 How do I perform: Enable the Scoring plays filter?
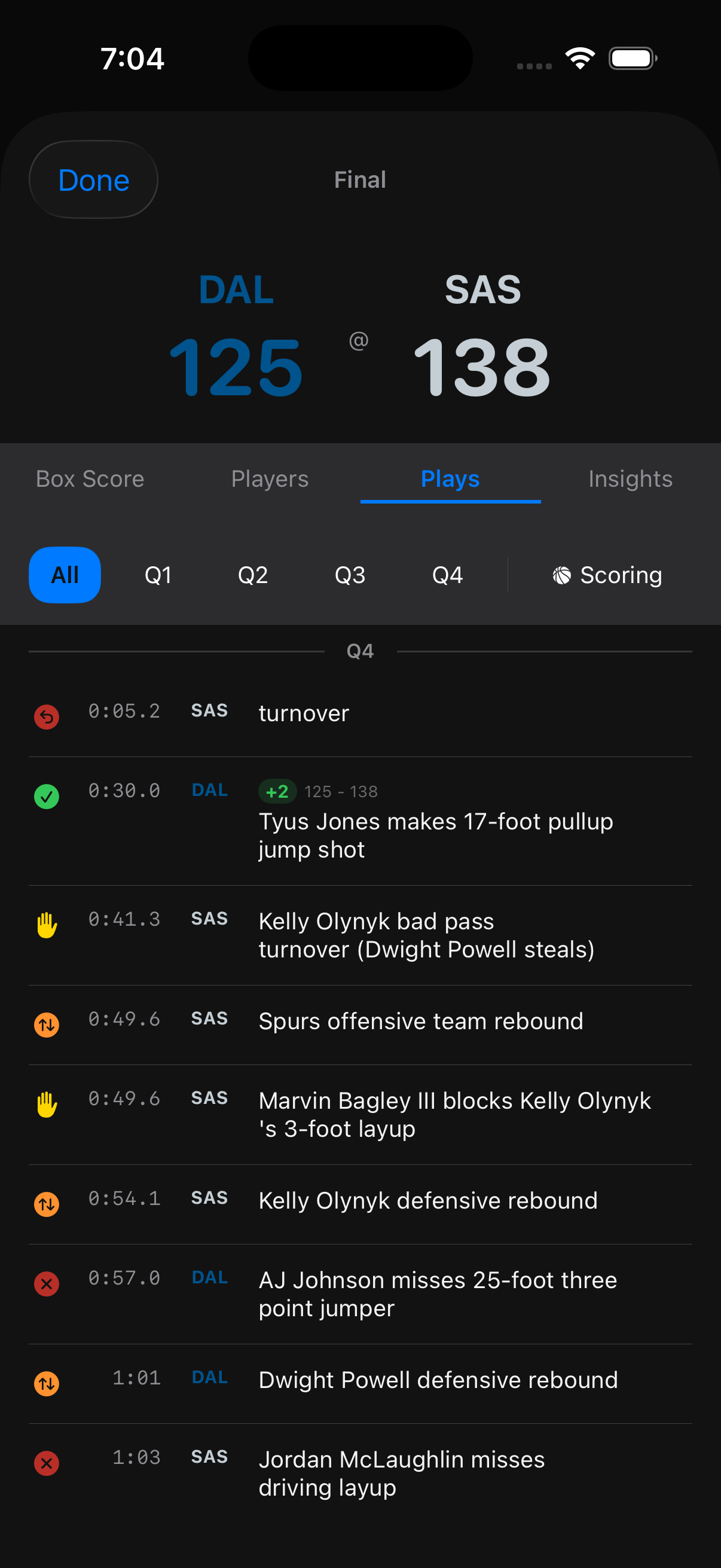click(x=607, y=575)
